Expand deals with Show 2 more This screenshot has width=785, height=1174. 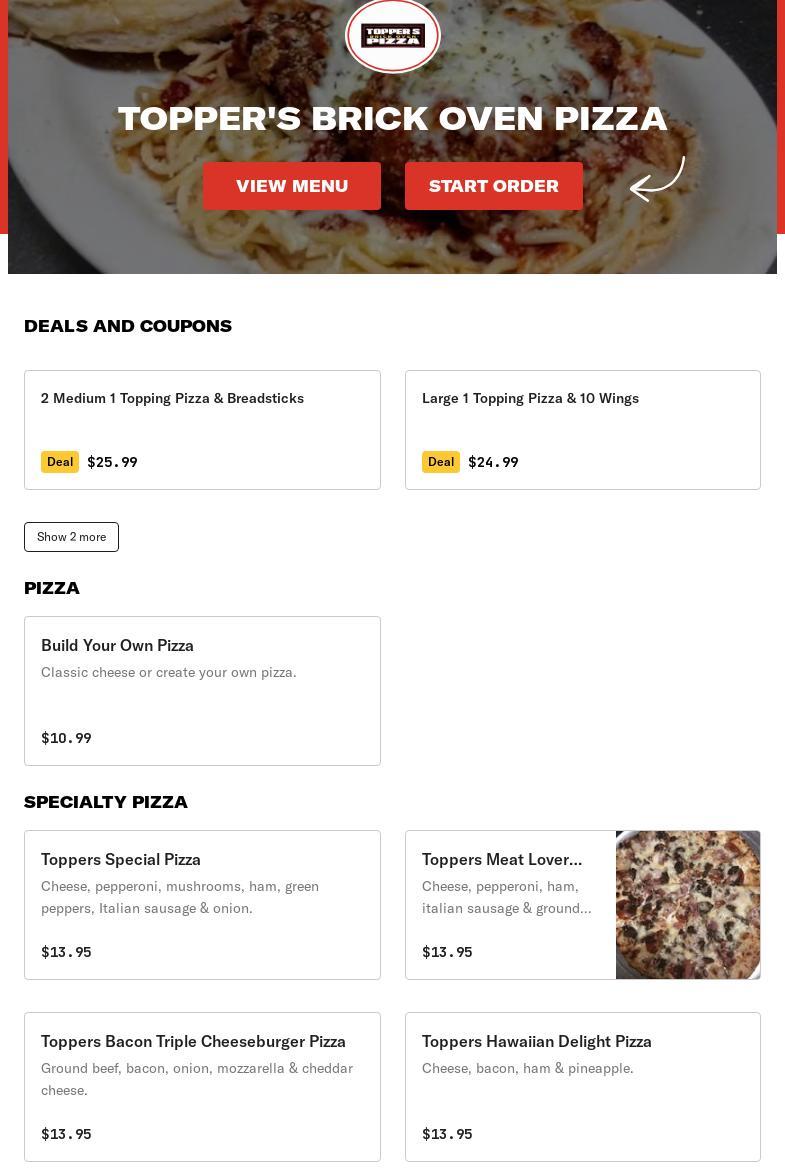[71, 537]
